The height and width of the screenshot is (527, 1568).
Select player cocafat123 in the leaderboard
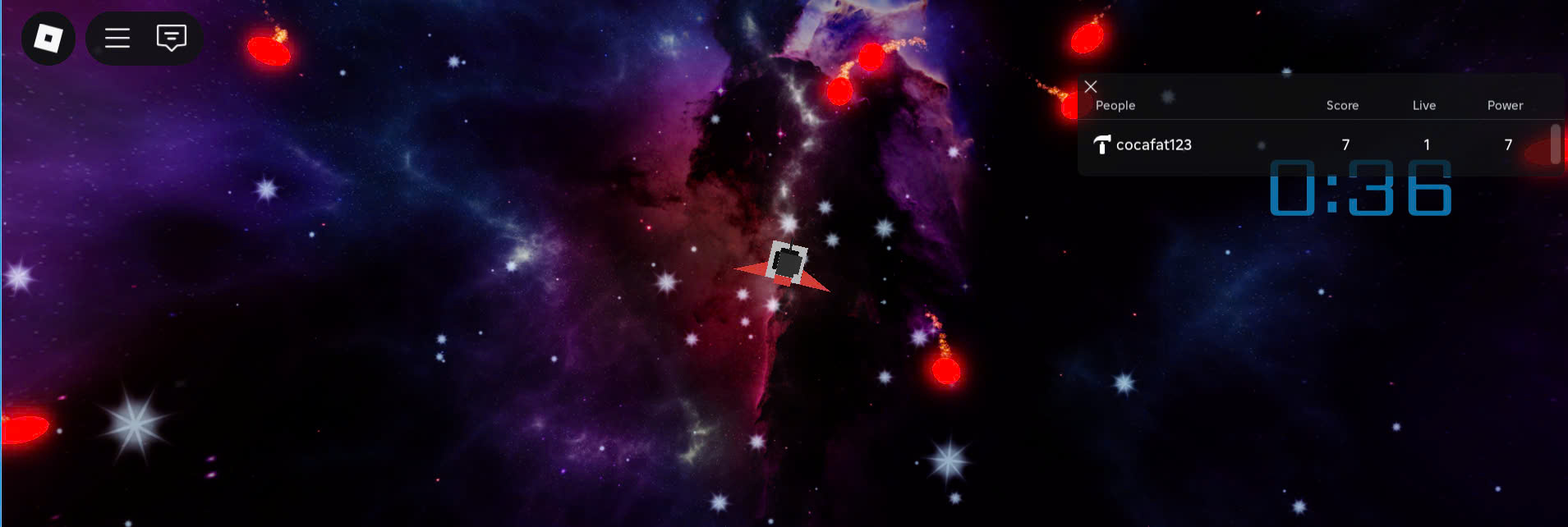pyautogui.click(x=1153, y=144)
